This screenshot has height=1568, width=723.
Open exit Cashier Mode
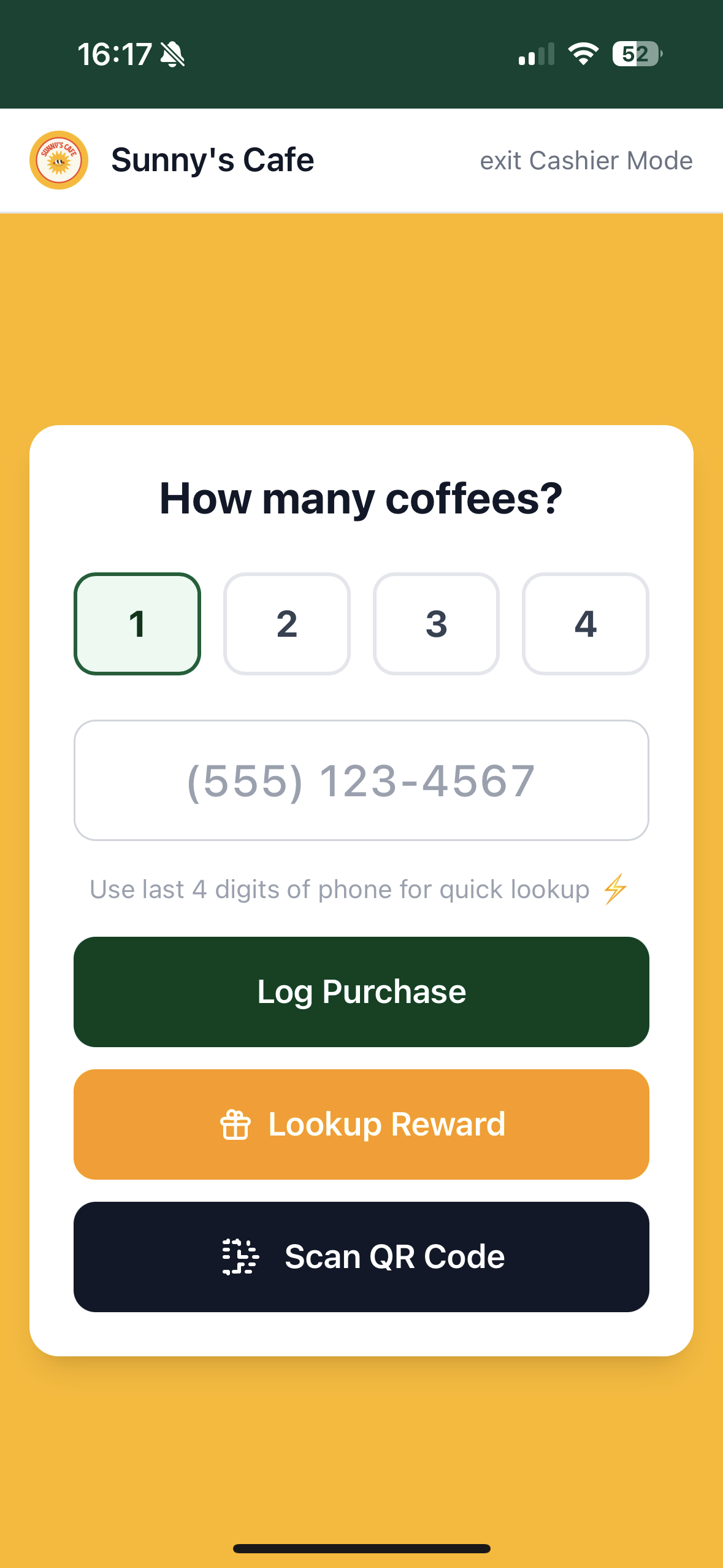pos(586,161)
